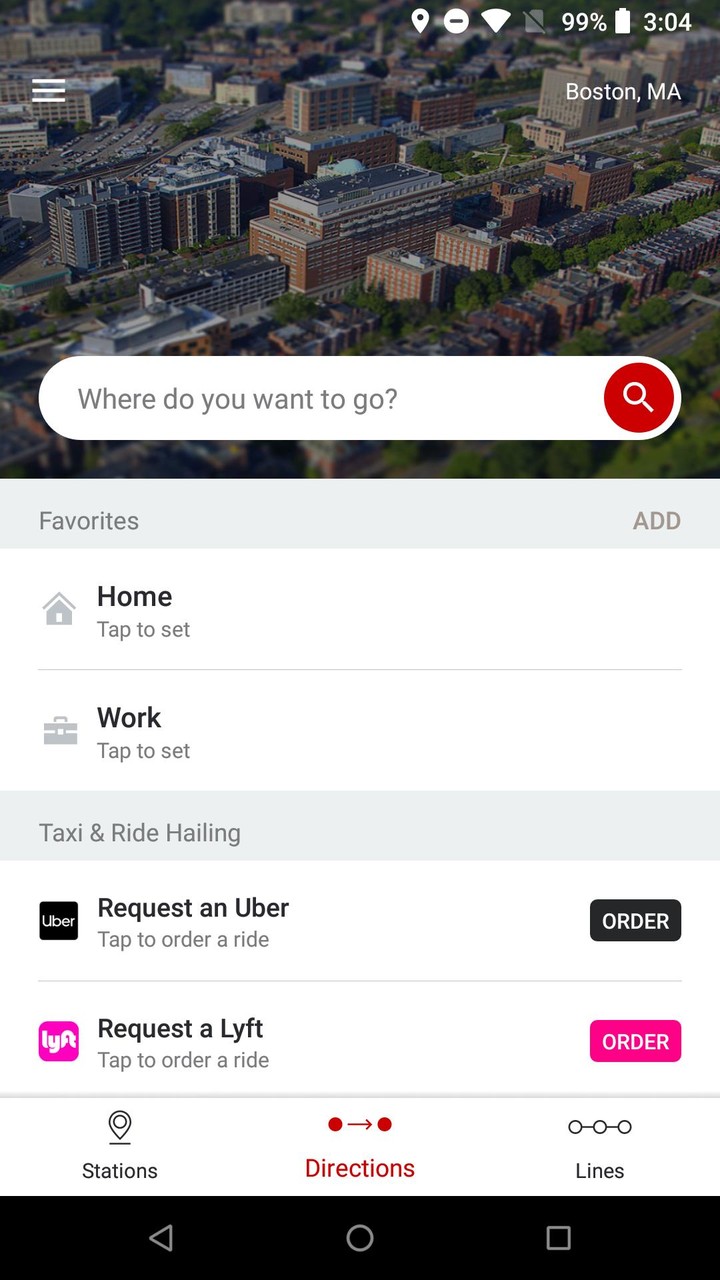
Task: Change the city from Boston, MA
Action: 622,92
